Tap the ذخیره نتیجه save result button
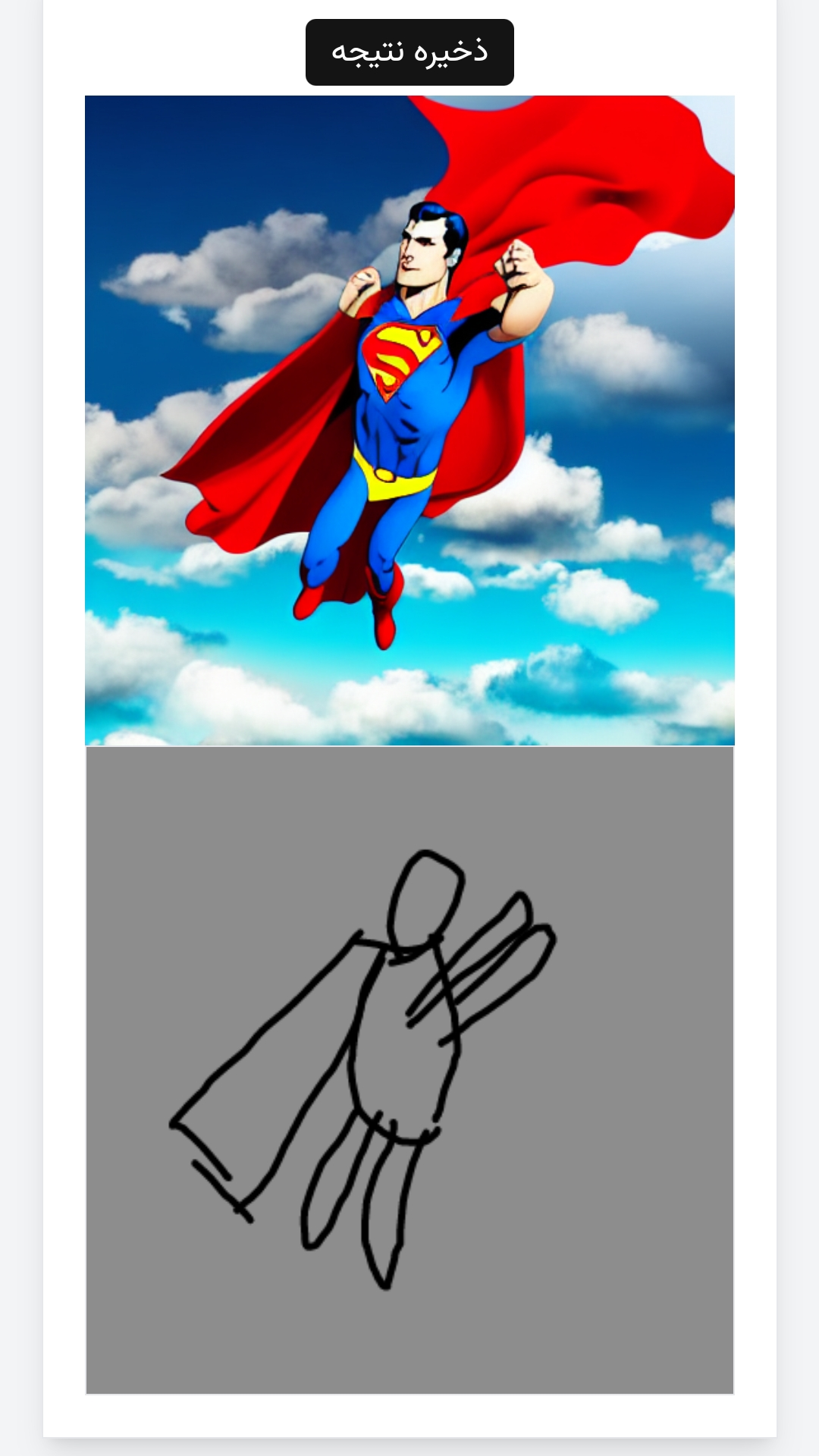819x1456 pixels. pos(409,52)
